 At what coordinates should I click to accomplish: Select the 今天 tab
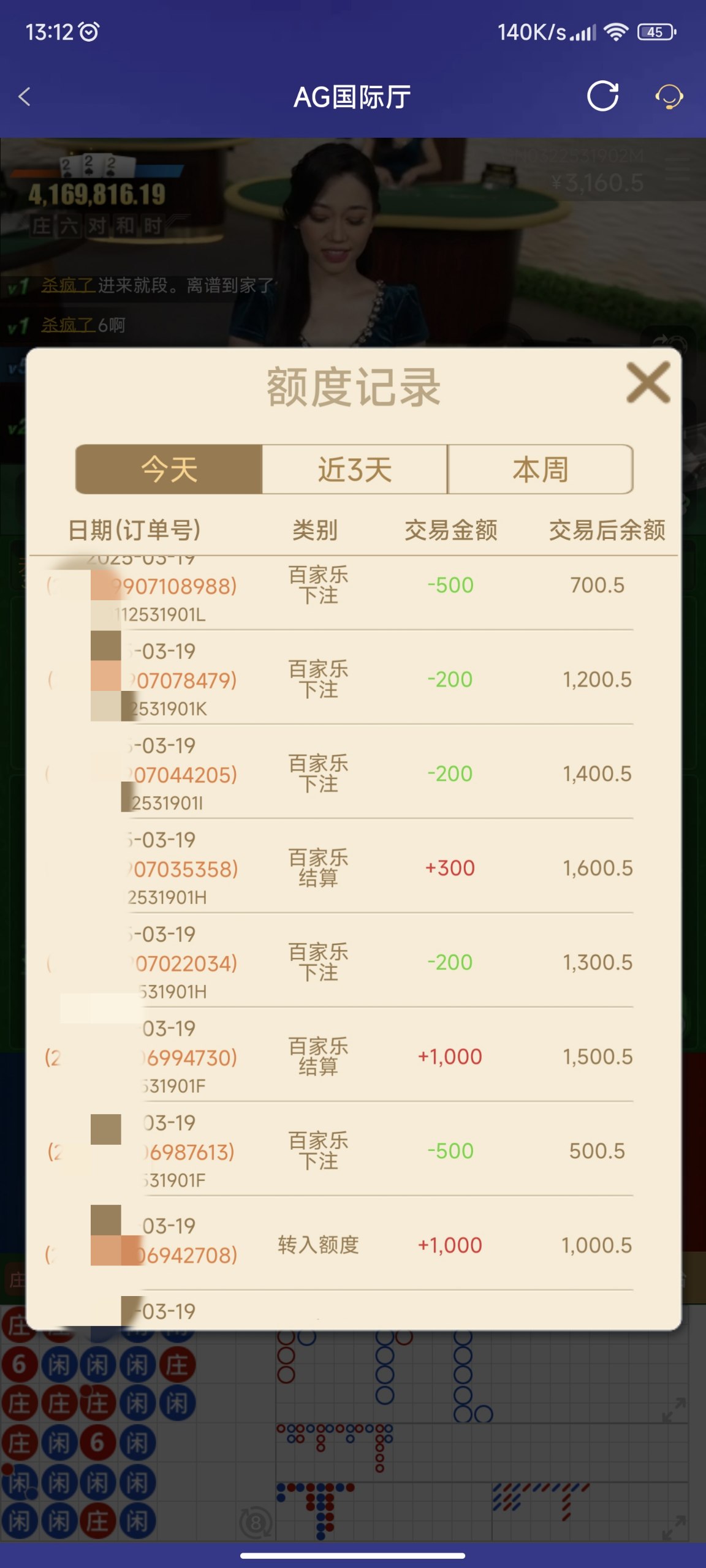coord(169,469)
